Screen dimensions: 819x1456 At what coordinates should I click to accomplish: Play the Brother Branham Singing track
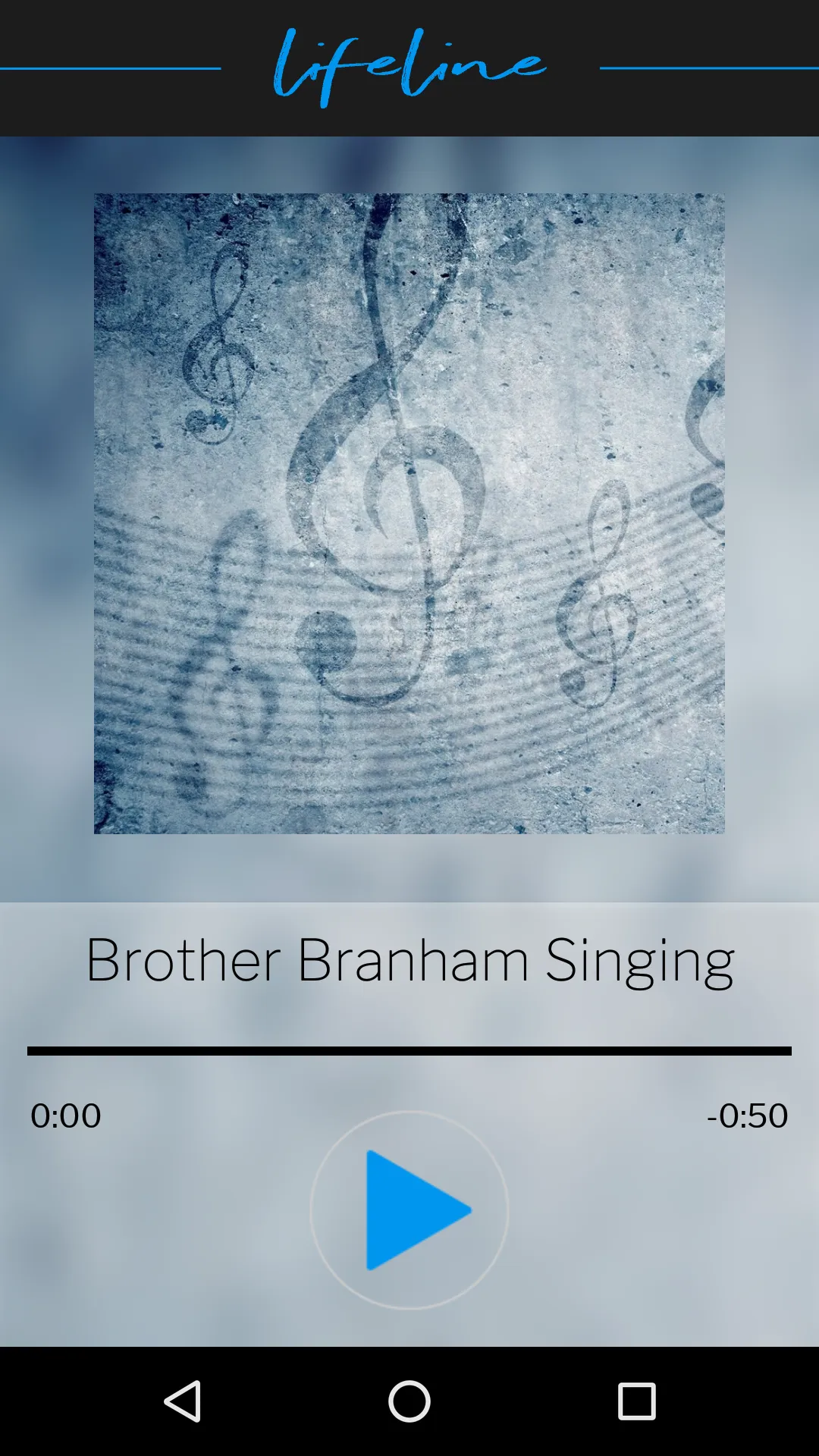pos(409,1210)
